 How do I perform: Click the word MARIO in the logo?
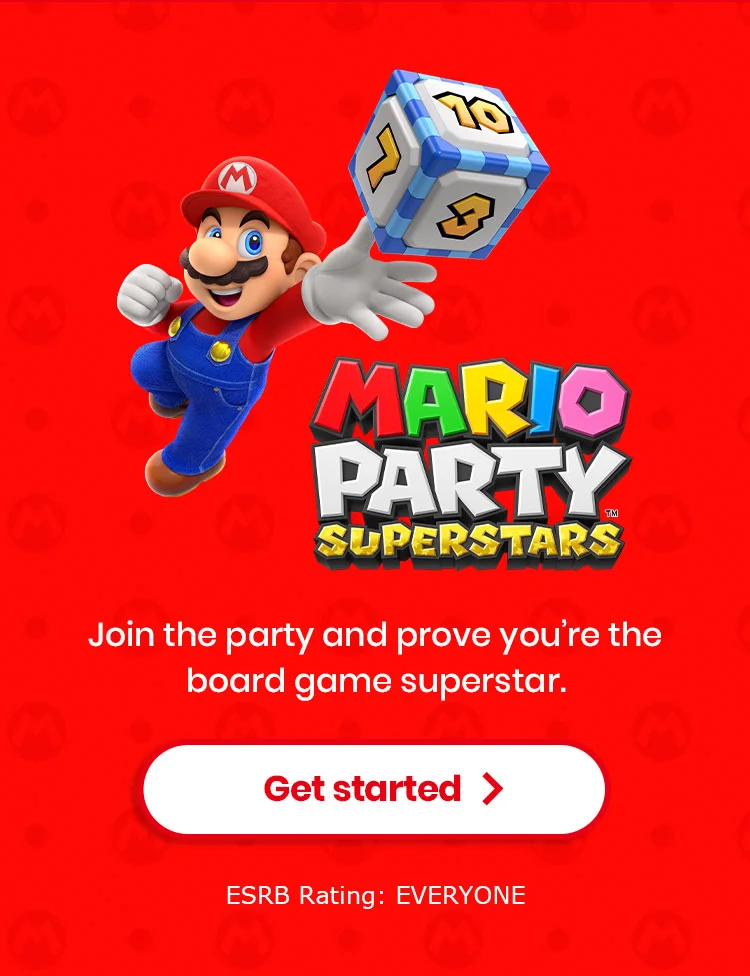point(470,400)
